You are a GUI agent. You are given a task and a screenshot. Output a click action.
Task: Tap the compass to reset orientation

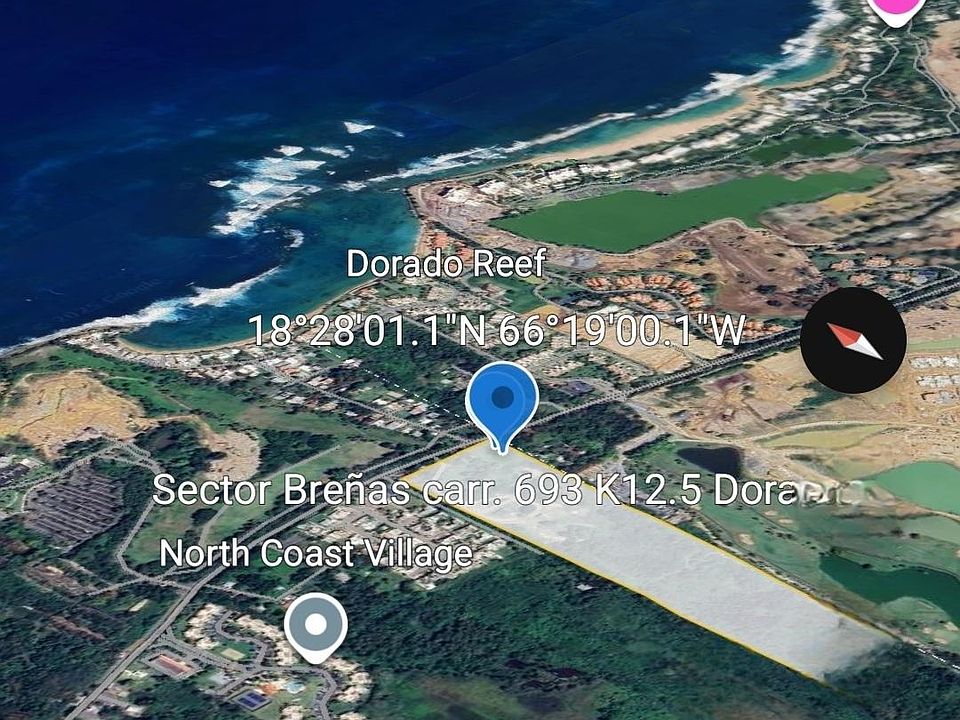853,341
